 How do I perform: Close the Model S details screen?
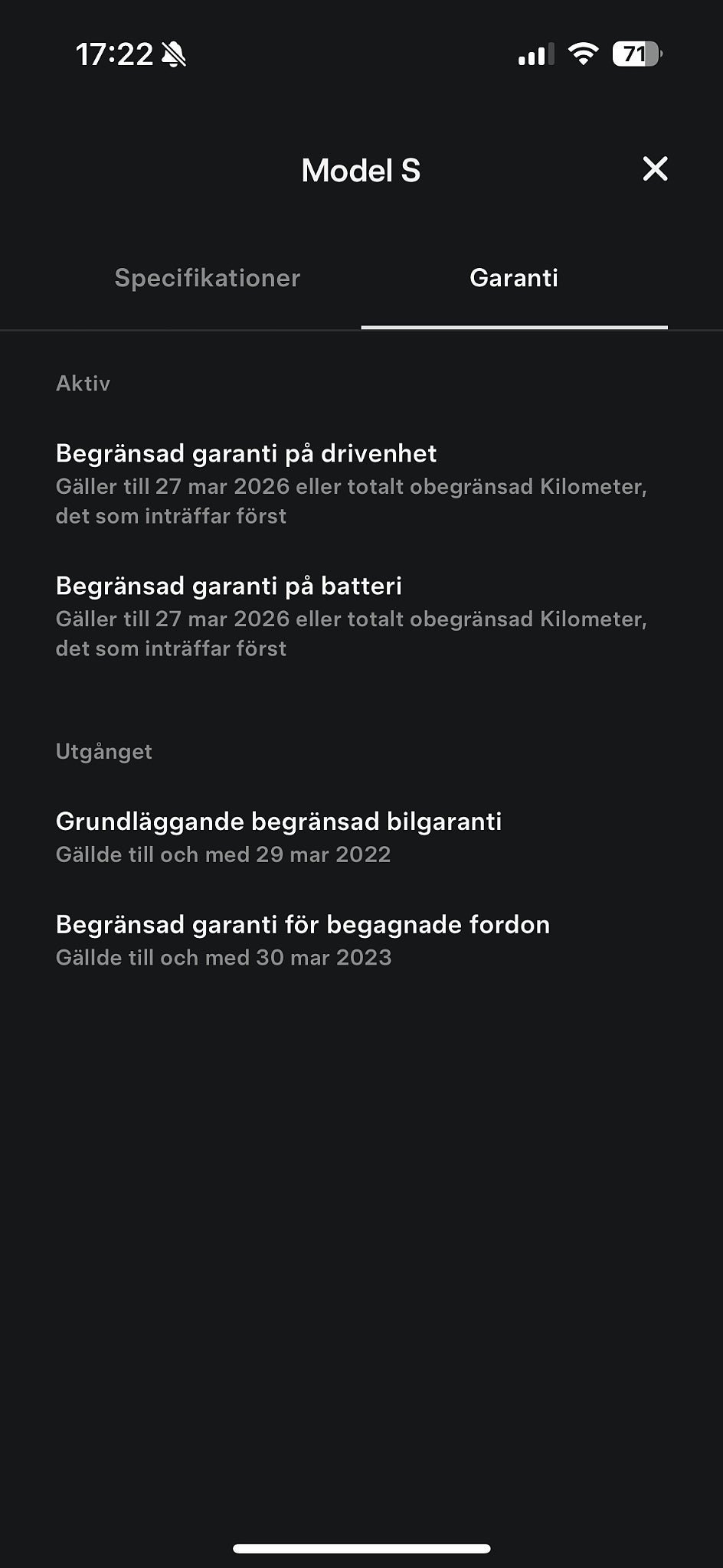coord(655,169)
